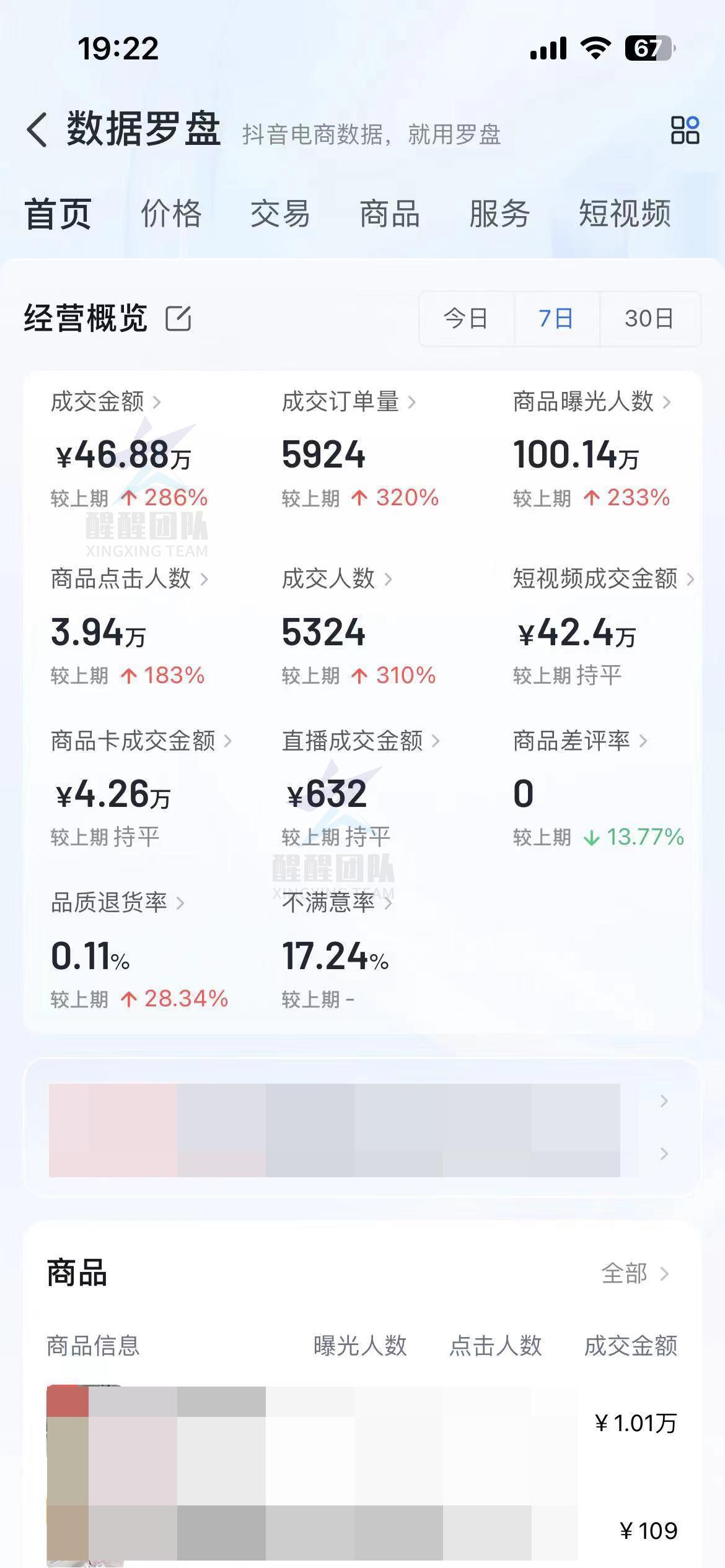View 商品曝光人数 details

pos(592,402)
